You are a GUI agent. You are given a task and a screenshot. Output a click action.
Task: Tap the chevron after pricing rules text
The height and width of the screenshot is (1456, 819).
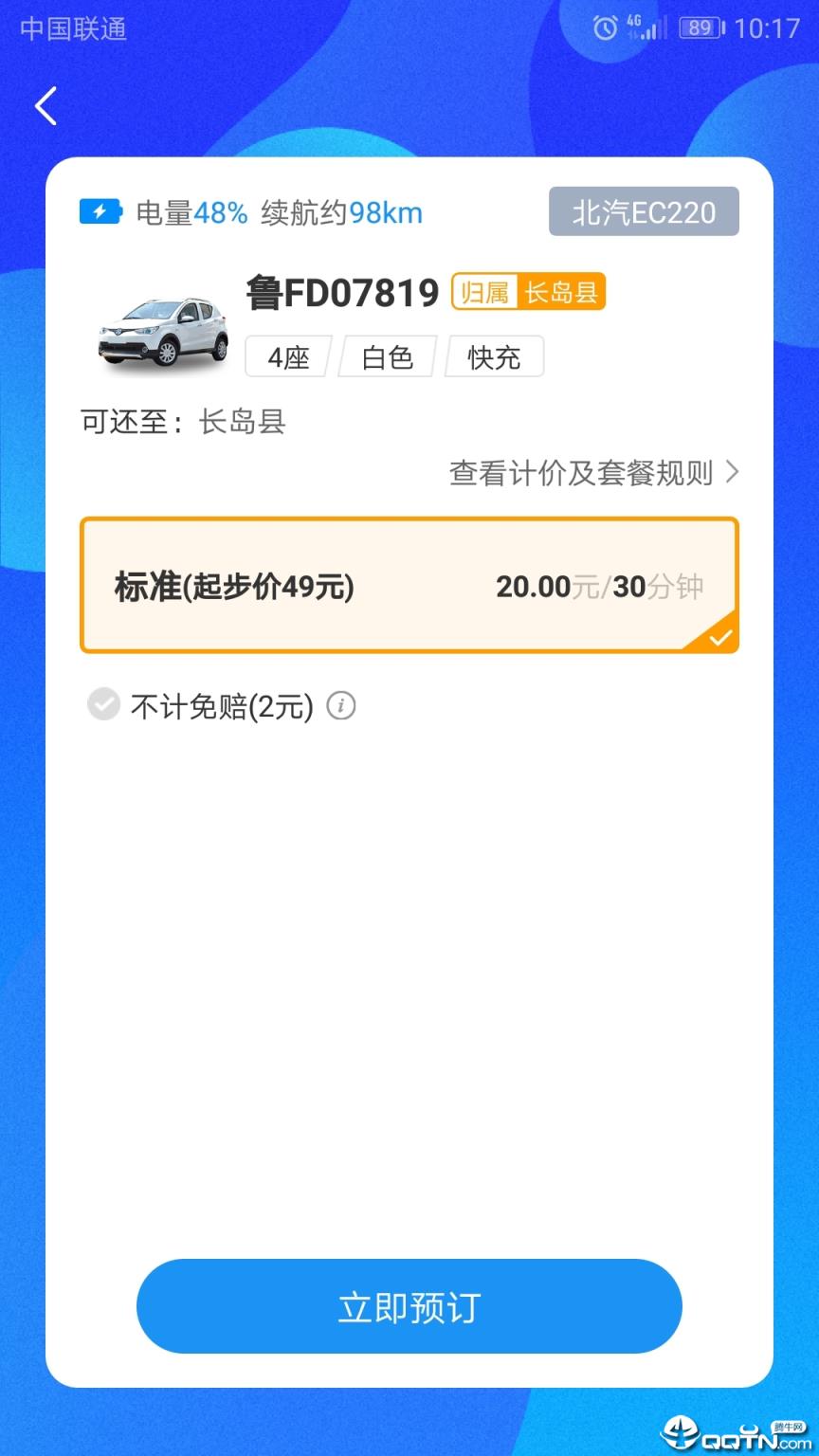(x=731, y=472)
